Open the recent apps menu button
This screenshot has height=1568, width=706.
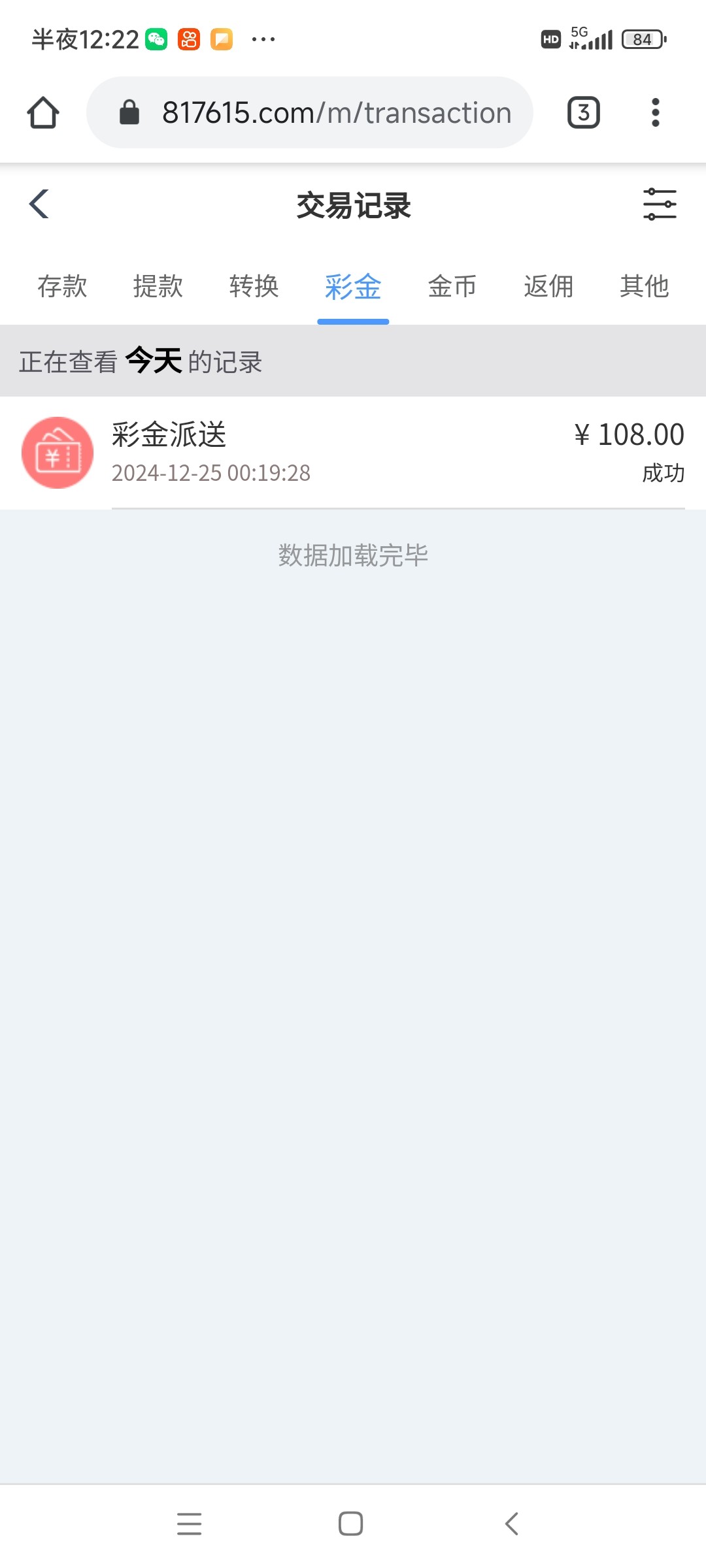pos(190,1524)
